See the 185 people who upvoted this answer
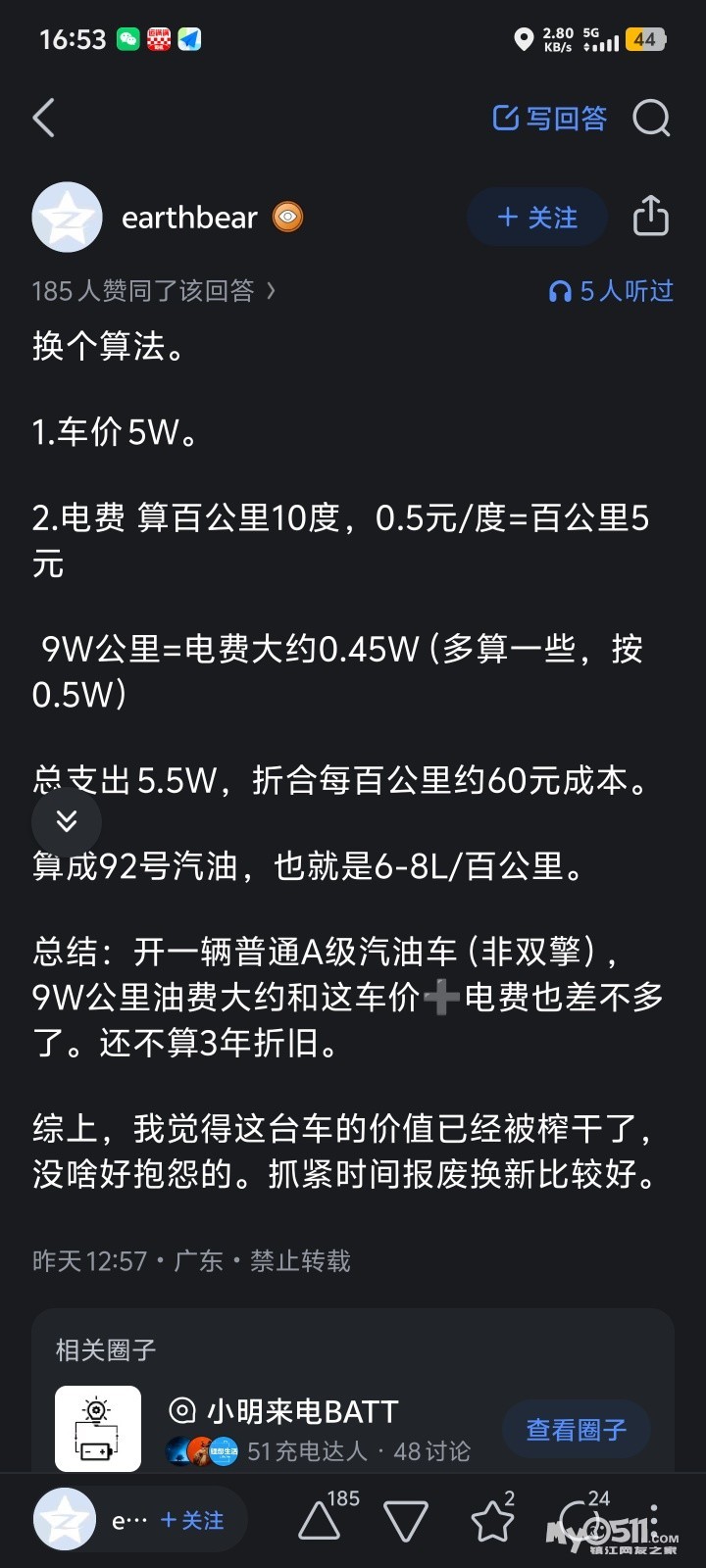The height and width of the screenshot is (1568, 706). (x=154, y=291)
